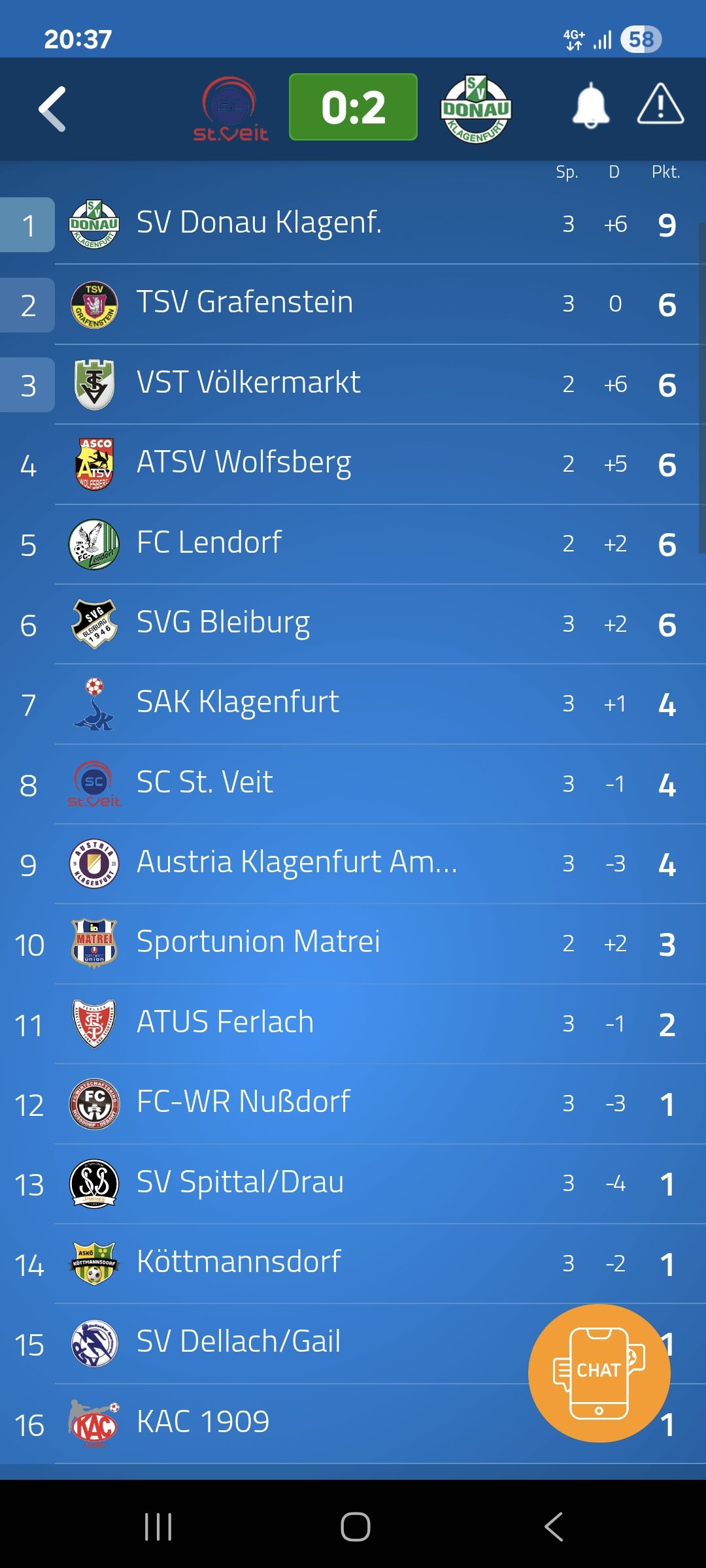Open SV Donau Klagenf. team row
The image size is (706, 1568).
coord(353,224)
